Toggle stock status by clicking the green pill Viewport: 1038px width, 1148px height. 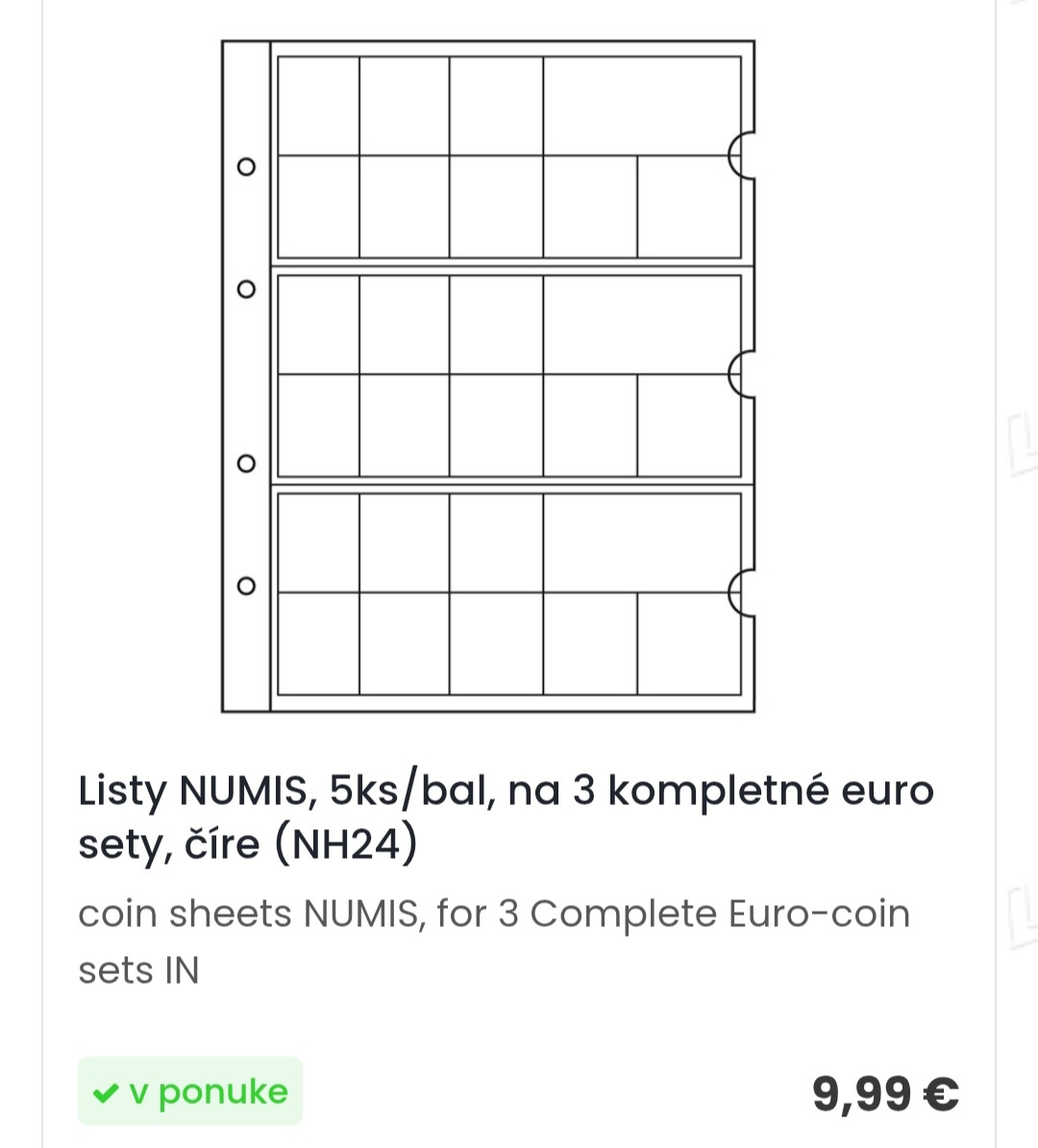point(189,1091)
